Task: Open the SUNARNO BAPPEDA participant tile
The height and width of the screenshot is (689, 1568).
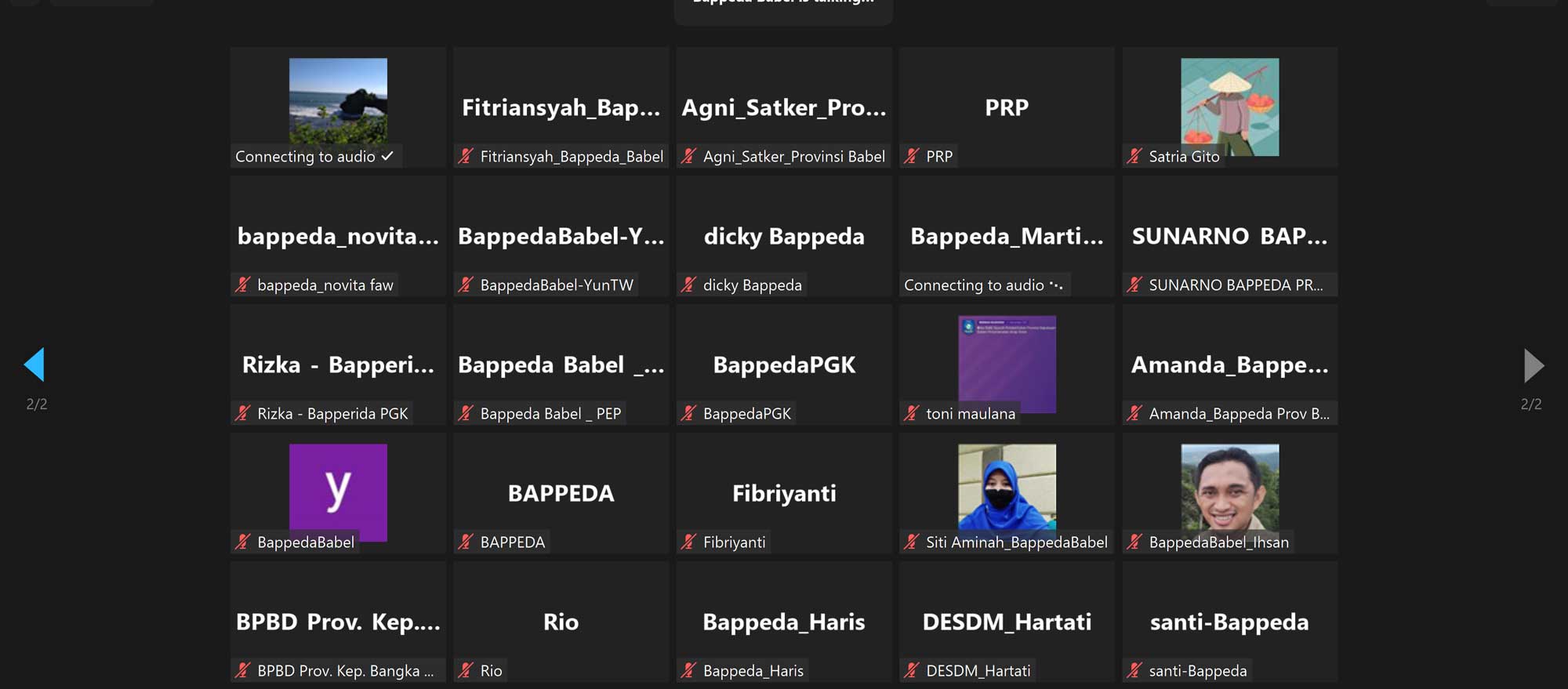Action: [x=1229, y=236]
